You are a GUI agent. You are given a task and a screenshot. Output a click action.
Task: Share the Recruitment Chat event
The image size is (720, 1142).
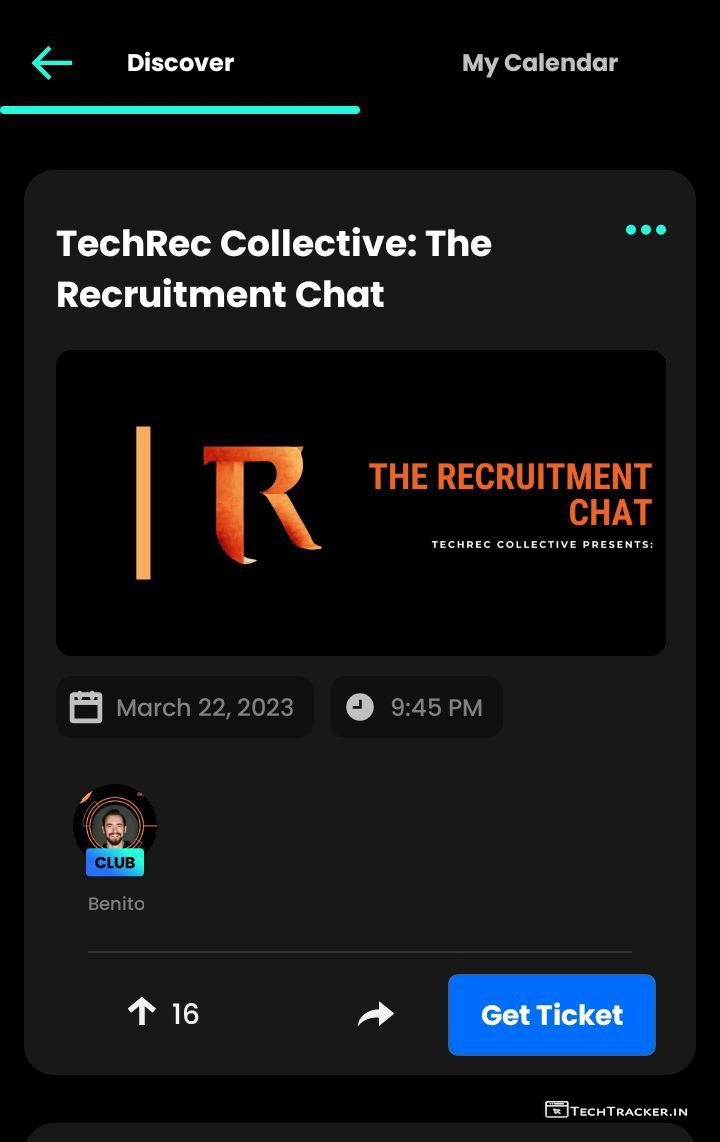pyautogui.click(x=376, y=1015)
